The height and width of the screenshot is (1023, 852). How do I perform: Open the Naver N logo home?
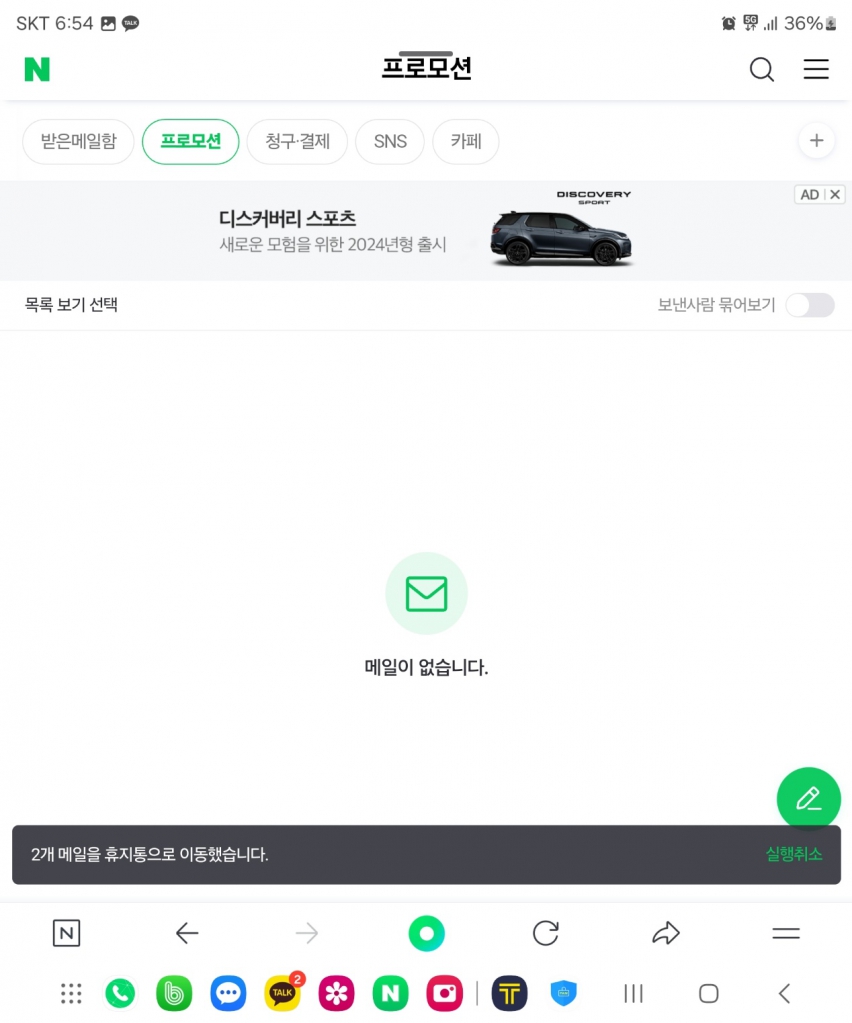(37, 69)
